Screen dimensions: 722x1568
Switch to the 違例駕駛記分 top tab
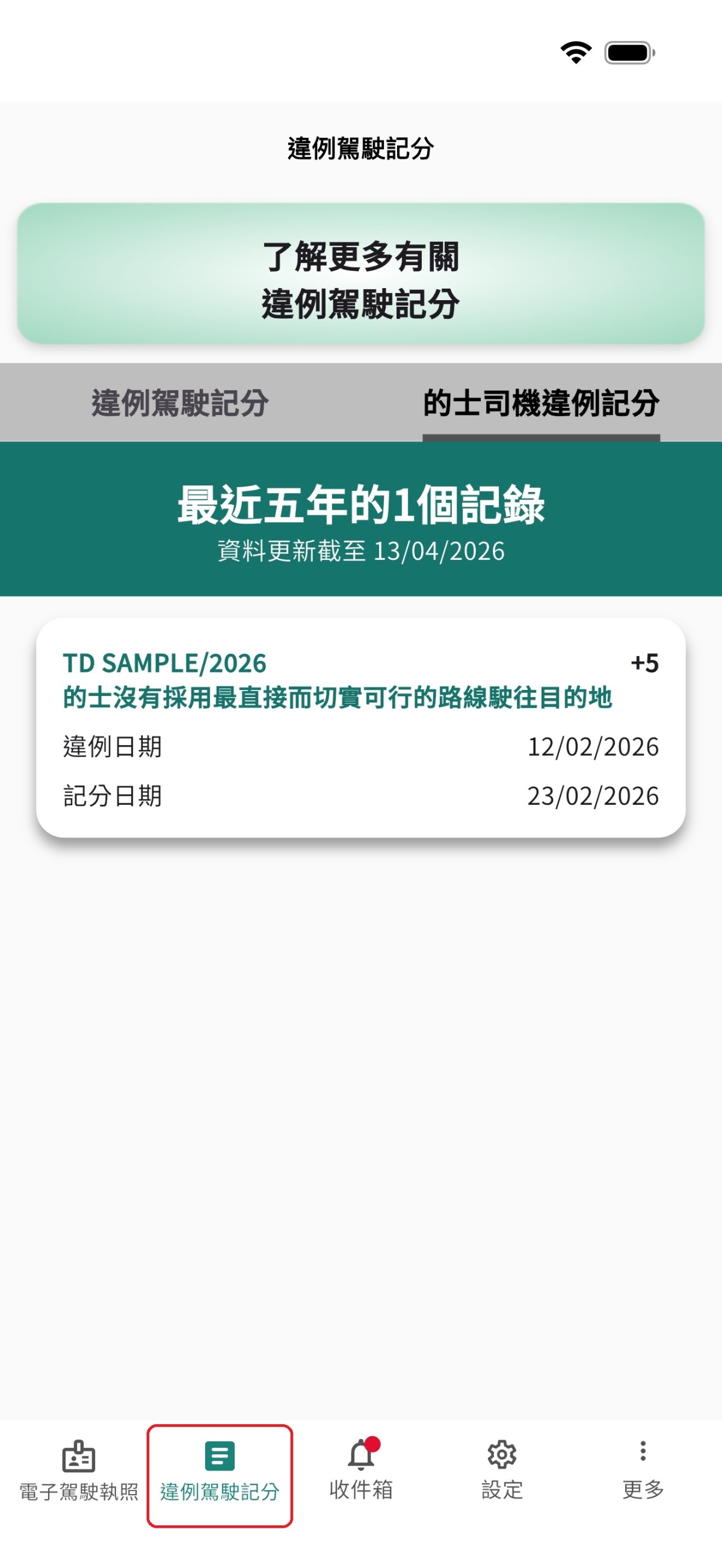pos(180,403)
